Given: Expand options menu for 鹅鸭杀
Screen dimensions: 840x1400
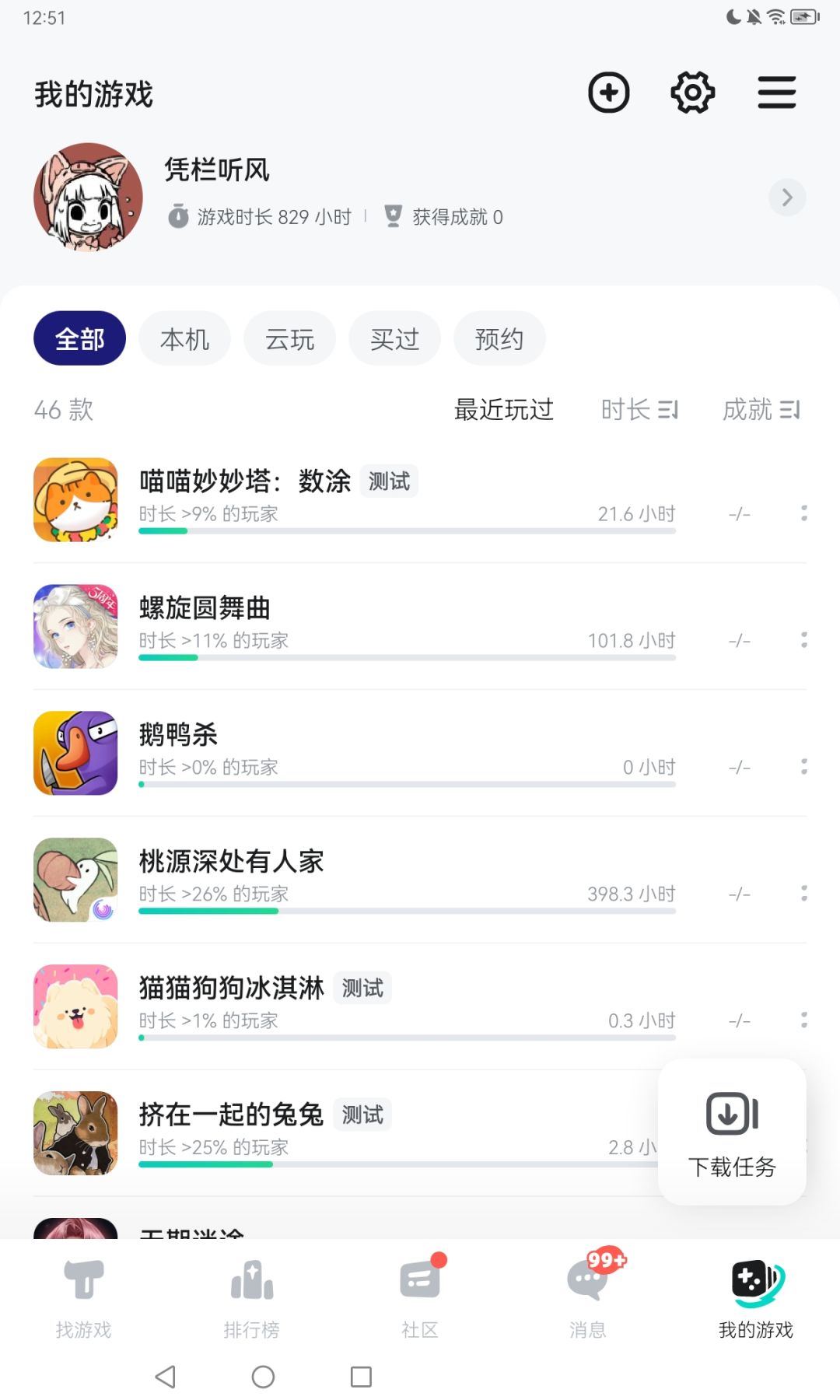Looking at the screenshot, I should 803,766.
